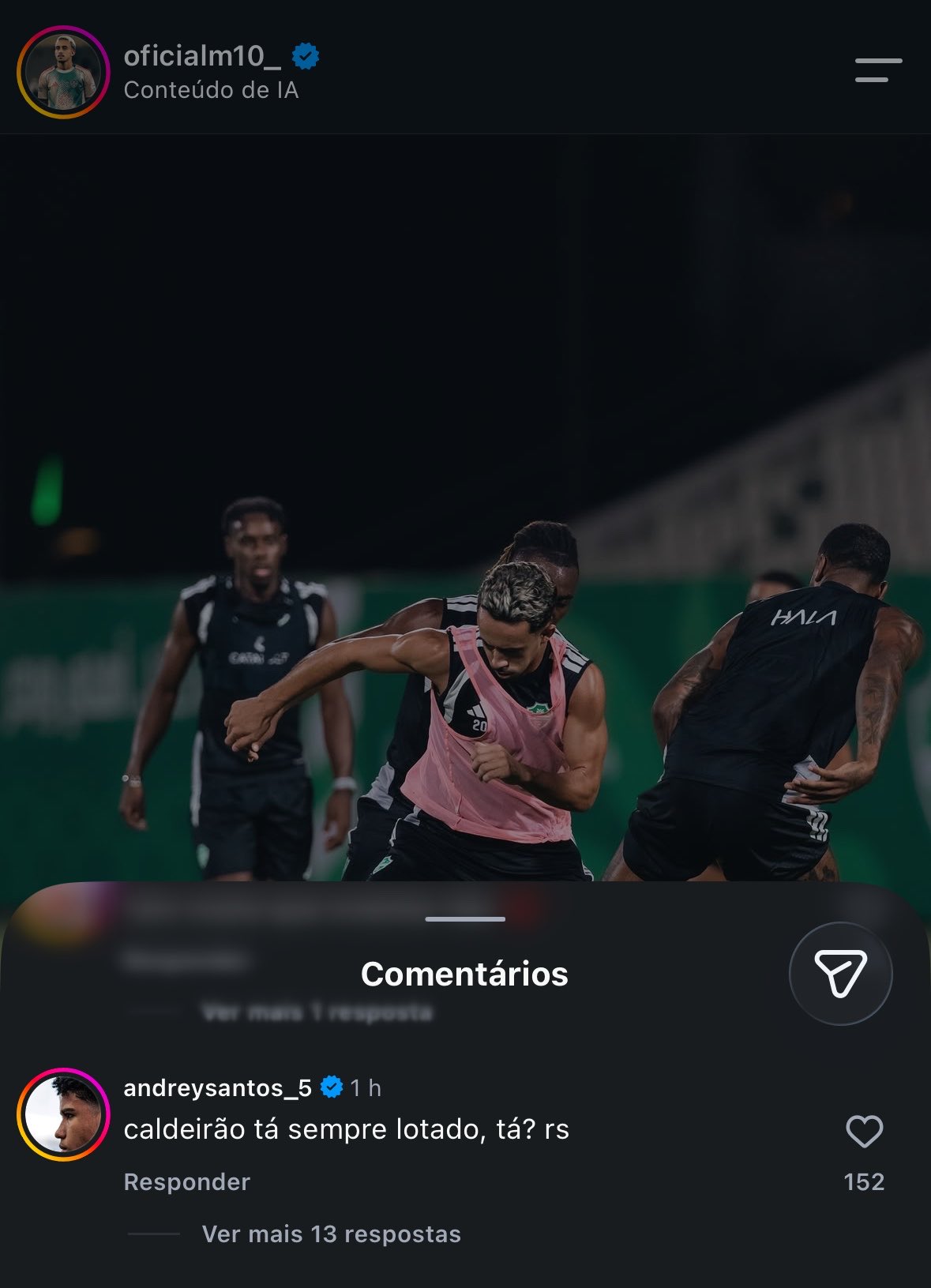The image size is (931, 1288).
Task: Expand Ver mais 13 respostas
Action: (332, 1234)
